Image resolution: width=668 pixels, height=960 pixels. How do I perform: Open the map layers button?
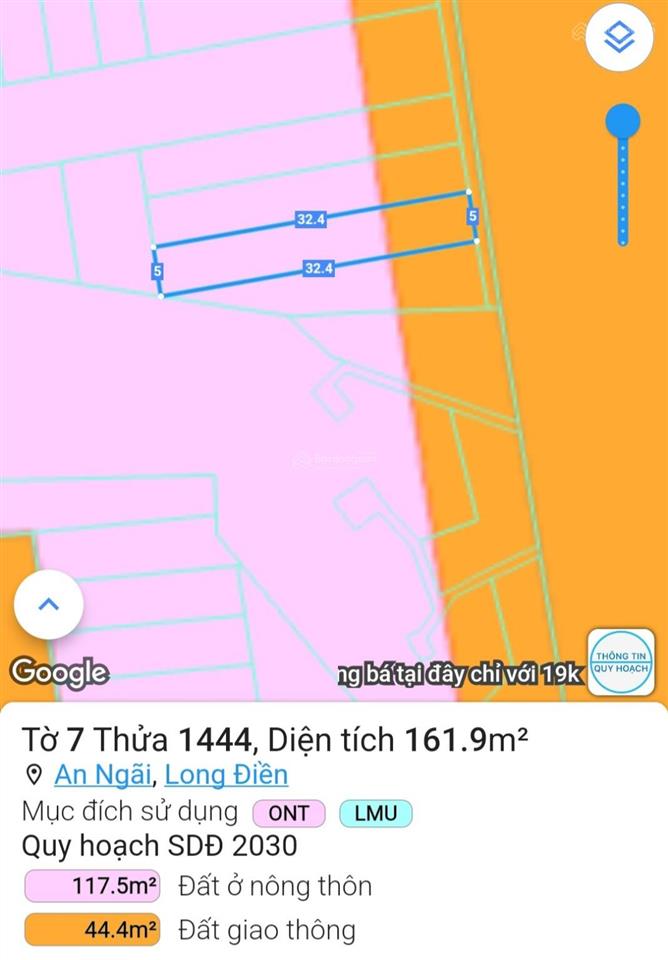620,38
